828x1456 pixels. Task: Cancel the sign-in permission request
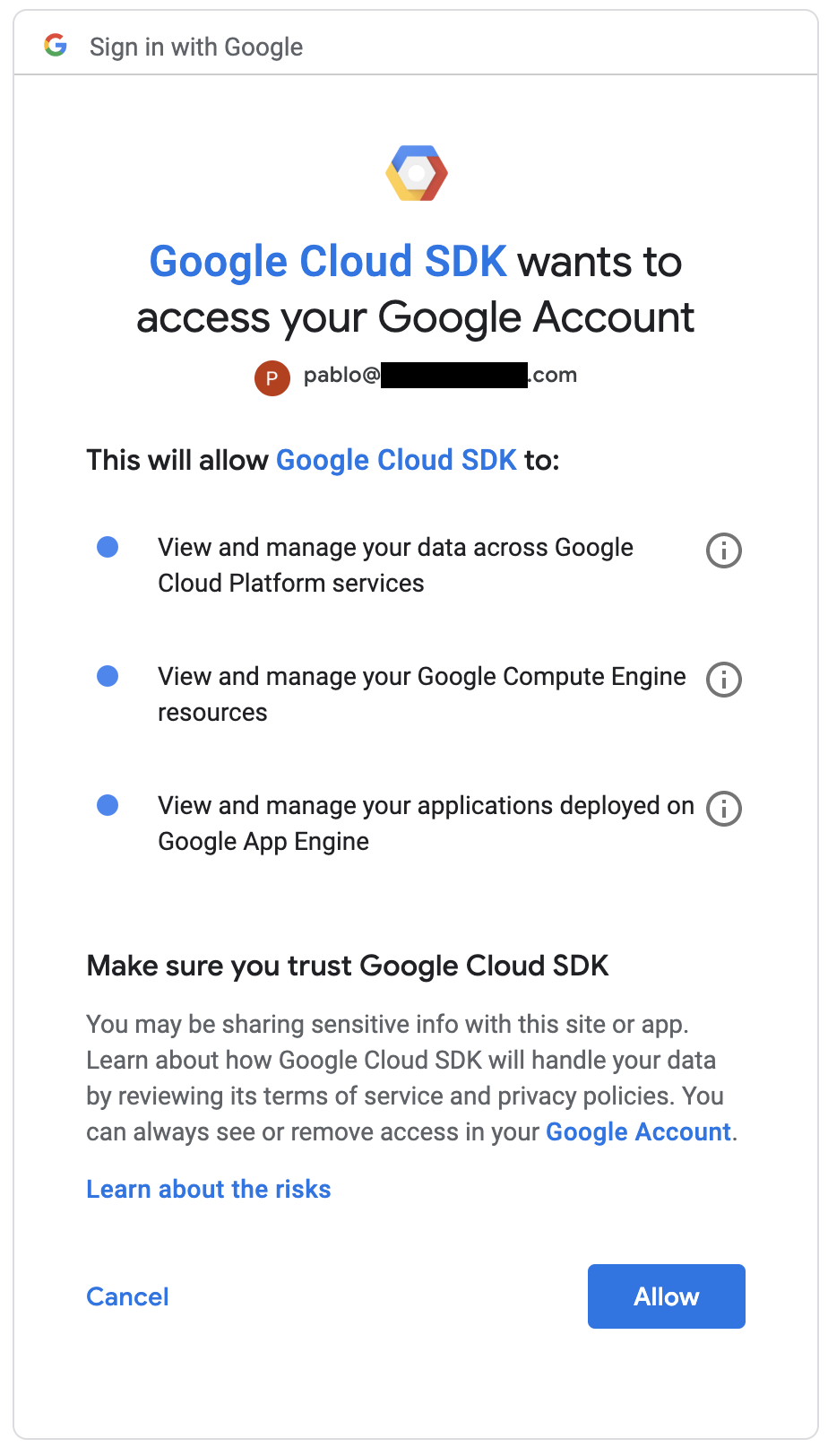click(127, 1296)
